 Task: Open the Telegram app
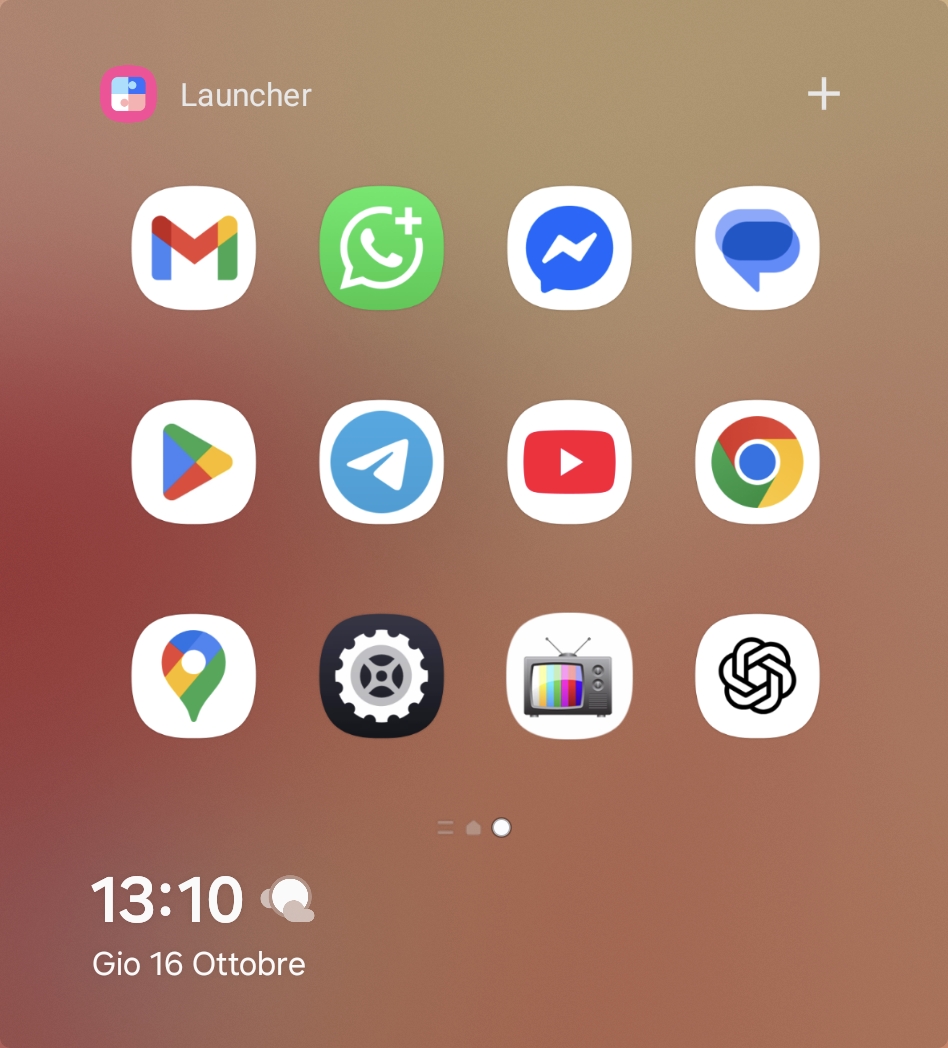(381, 462)
